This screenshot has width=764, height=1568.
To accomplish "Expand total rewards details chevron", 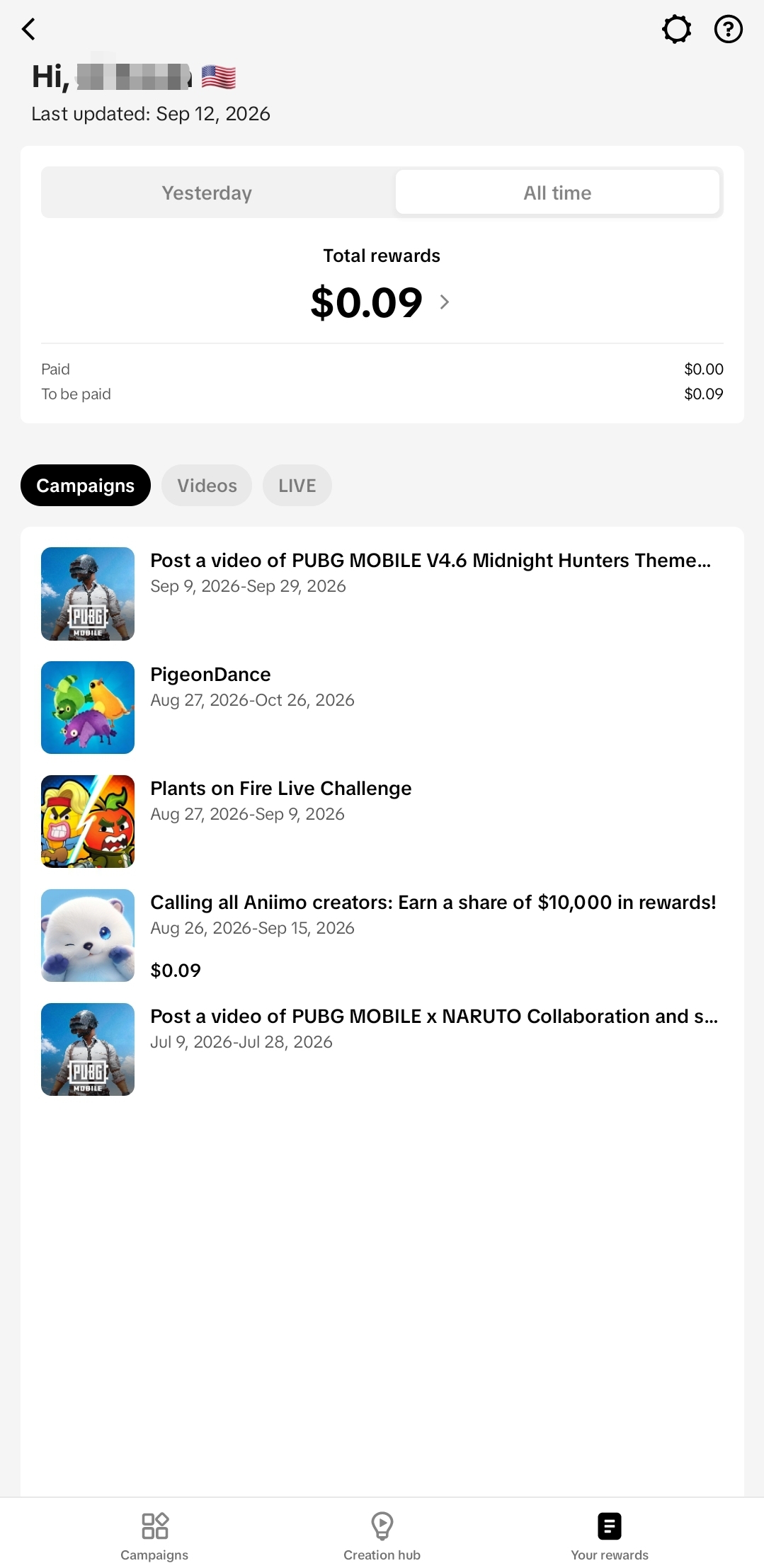I will tap(445, 302).
